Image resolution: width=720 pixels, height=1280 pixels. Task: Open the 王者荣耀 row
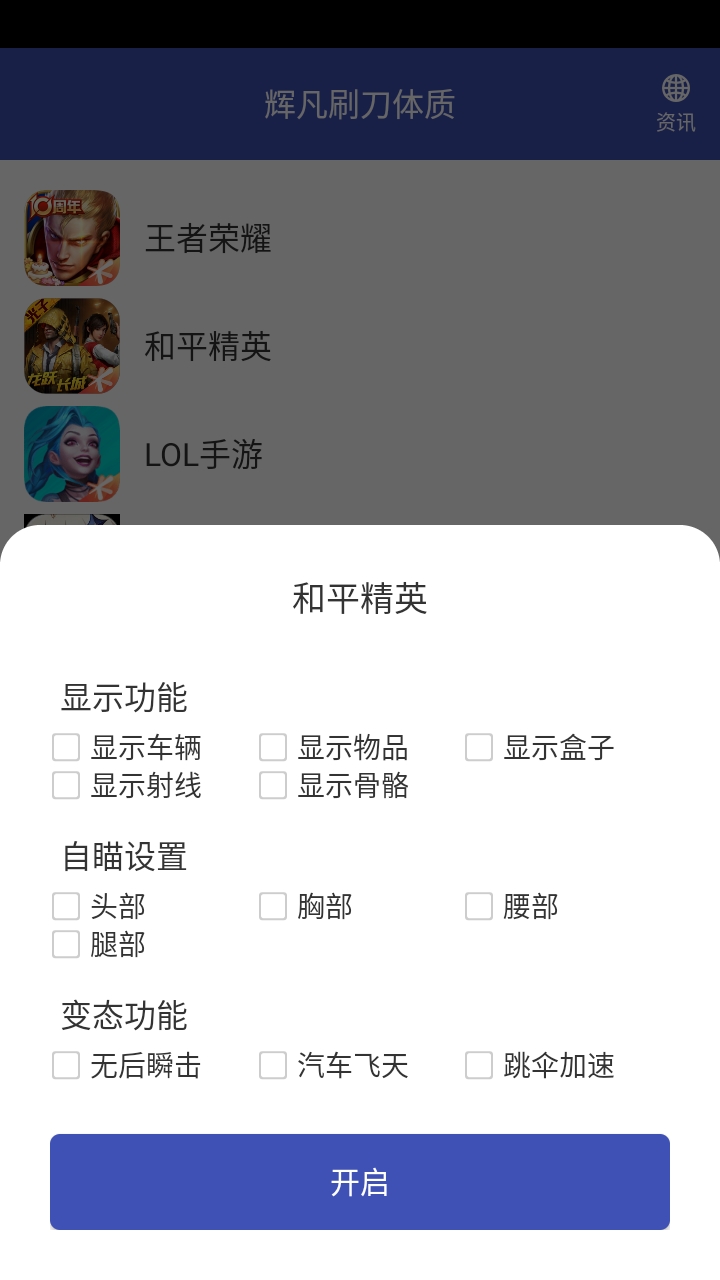pyautogui.click(x=208, y=239)
